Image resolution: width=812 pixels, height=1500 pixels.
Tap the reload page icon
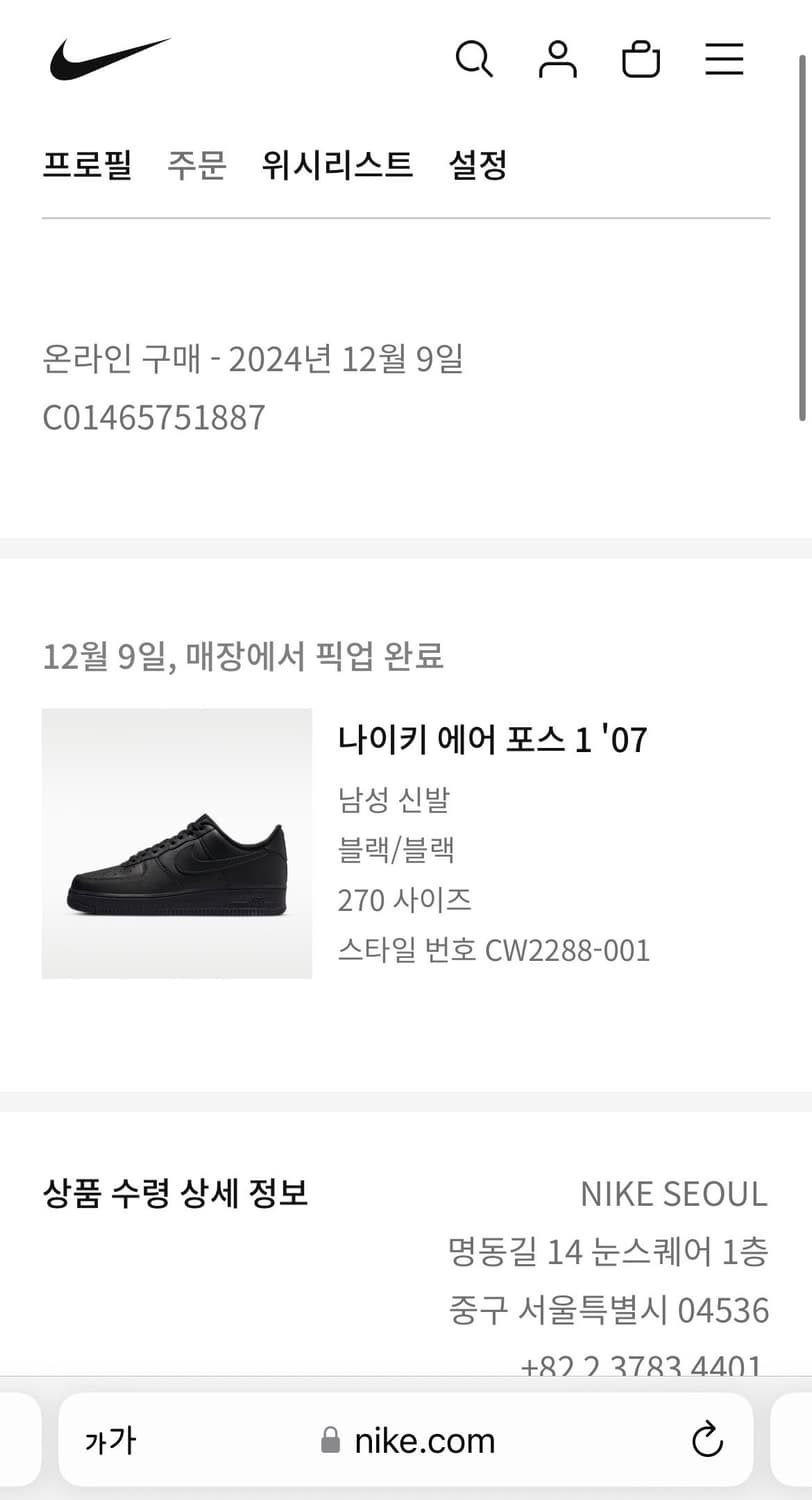coord(708,1440)
